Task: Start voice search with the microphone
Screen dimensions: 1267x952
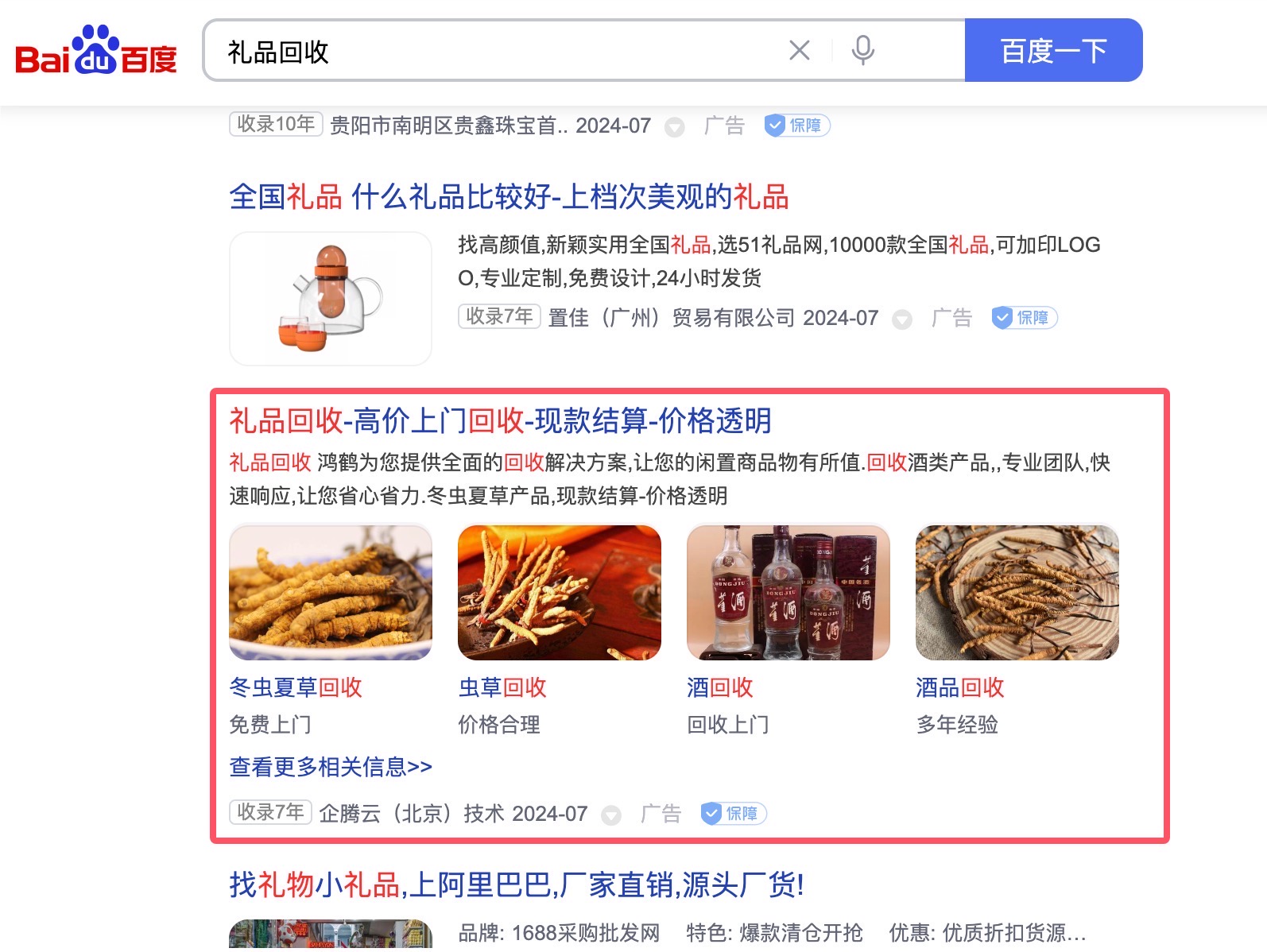Action: [x=862, y=51]
